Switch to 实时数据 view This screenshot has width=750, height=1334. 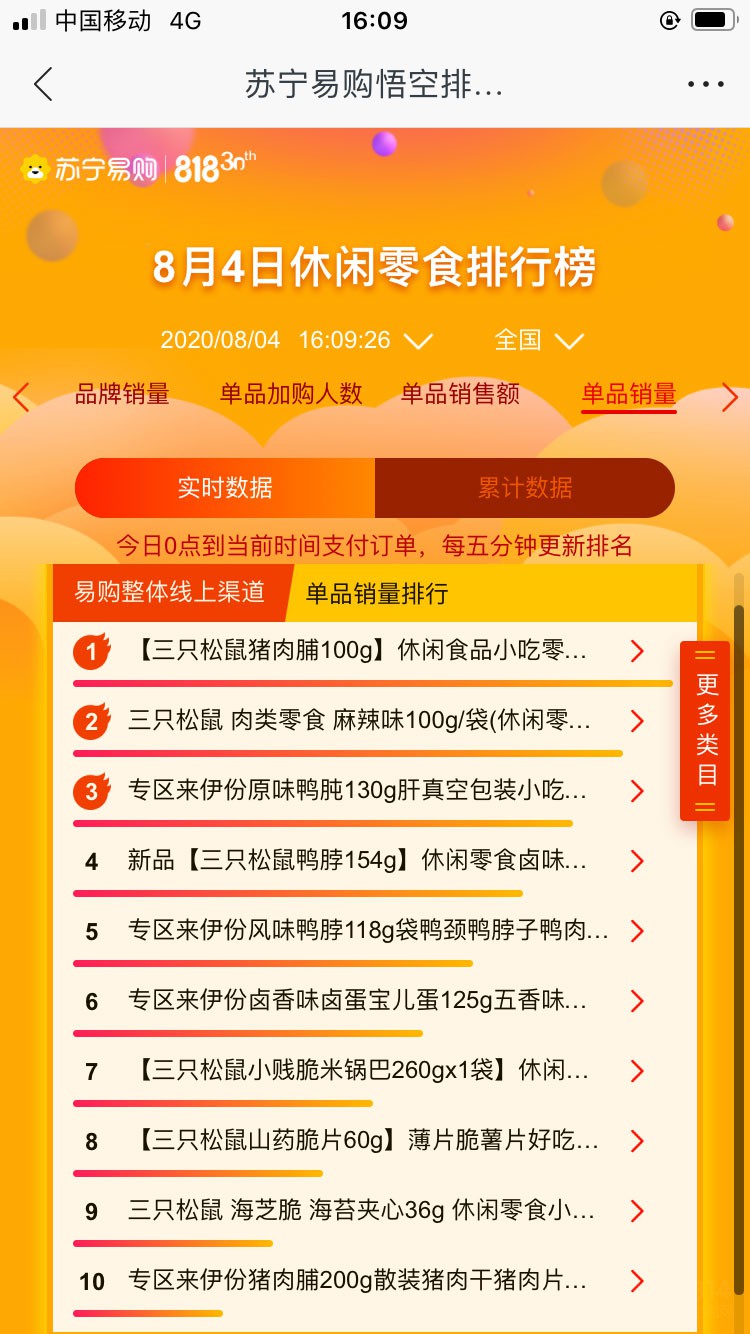tap(225, 488)
